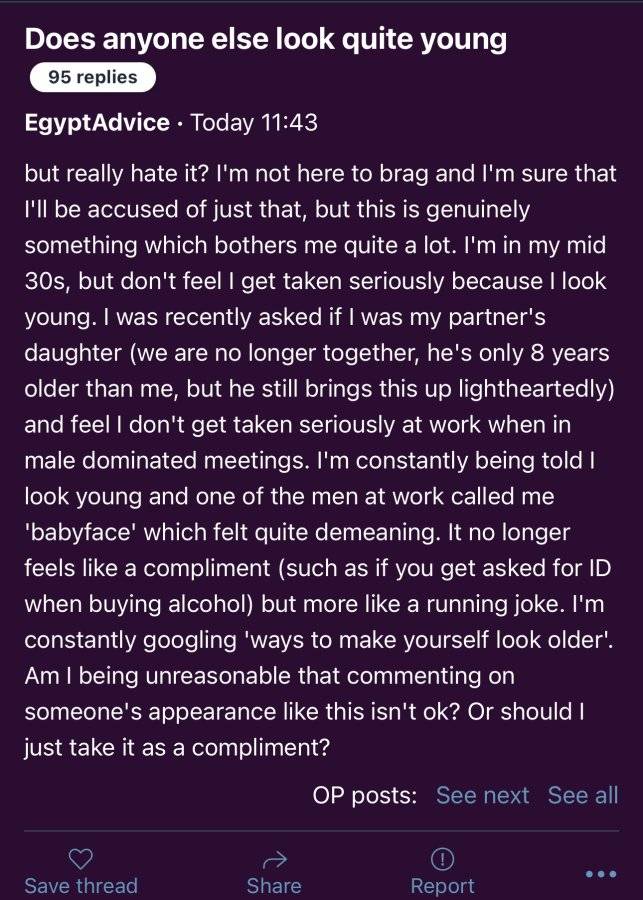See next OP post
This screenshot has width=643, height=900.
482,795
